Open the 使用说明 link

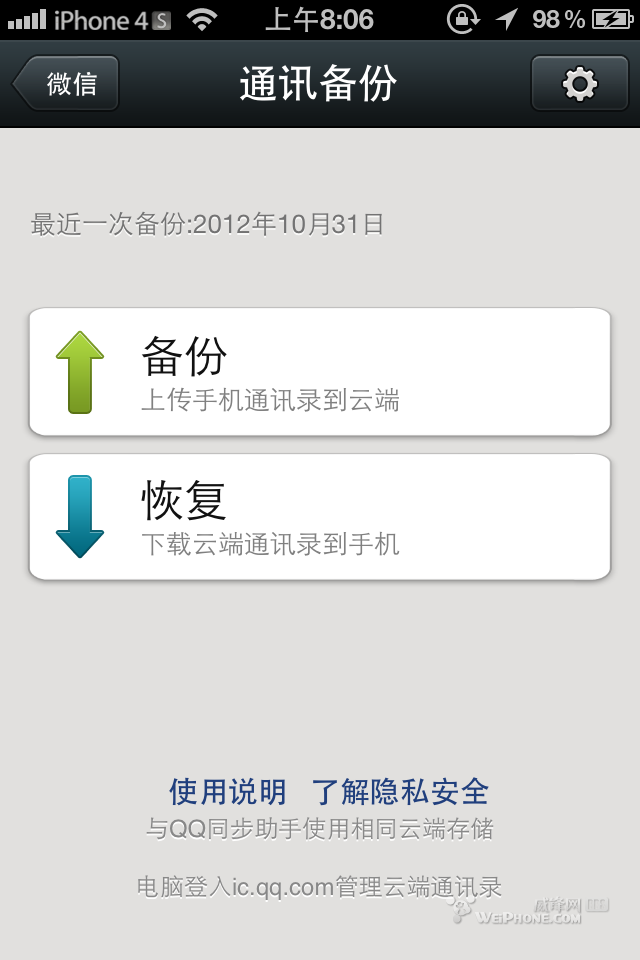click(x=228, y=792)
